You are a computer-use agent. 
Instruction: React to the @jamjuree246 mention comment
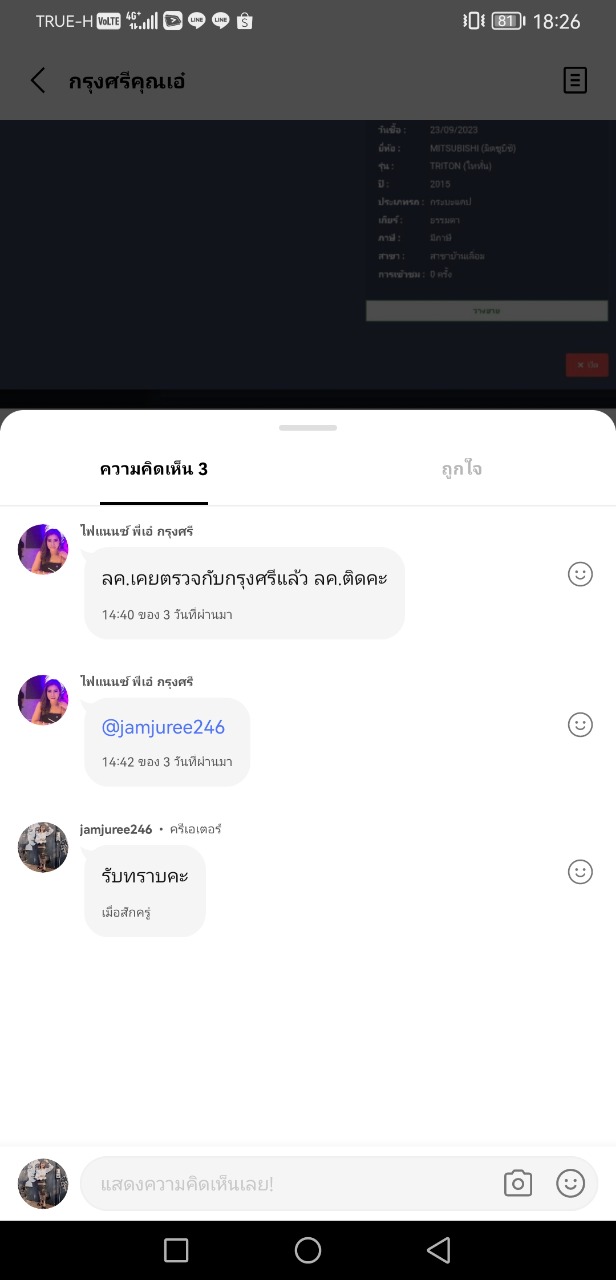tap(580, 725)
